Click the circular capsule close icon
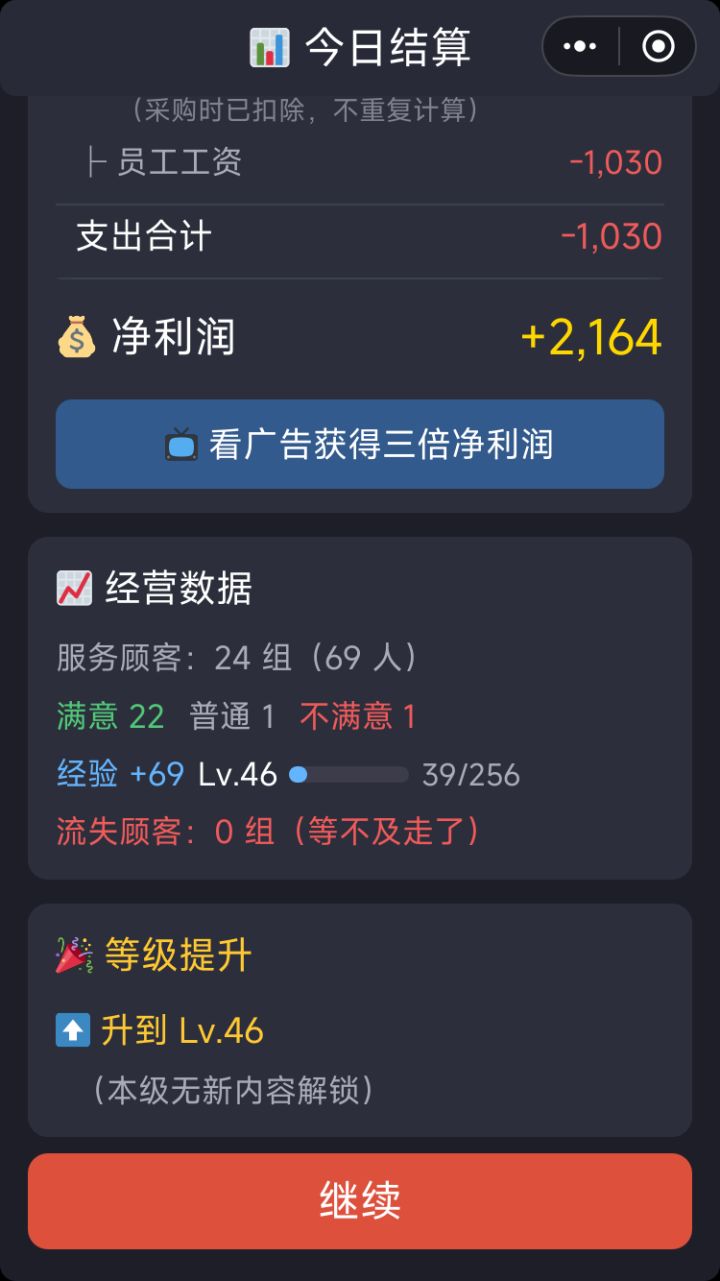This screenshot has height=1281, width=720. (659, 46)
